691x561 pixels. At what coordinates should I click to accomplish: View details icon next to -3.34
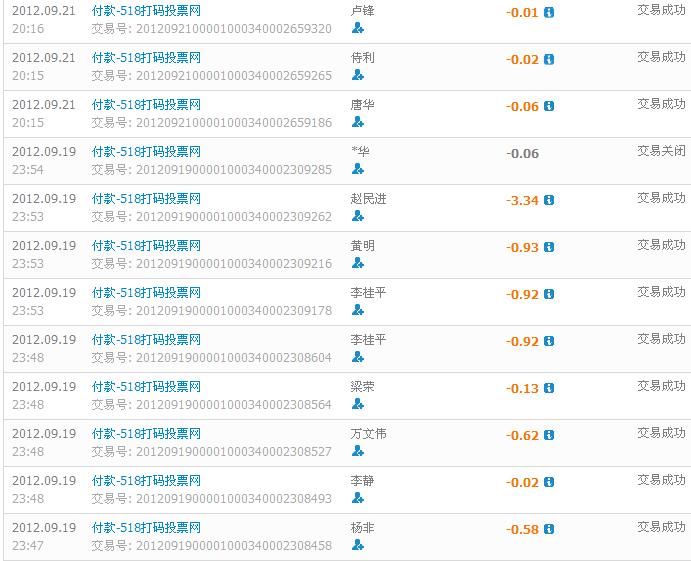548,201
